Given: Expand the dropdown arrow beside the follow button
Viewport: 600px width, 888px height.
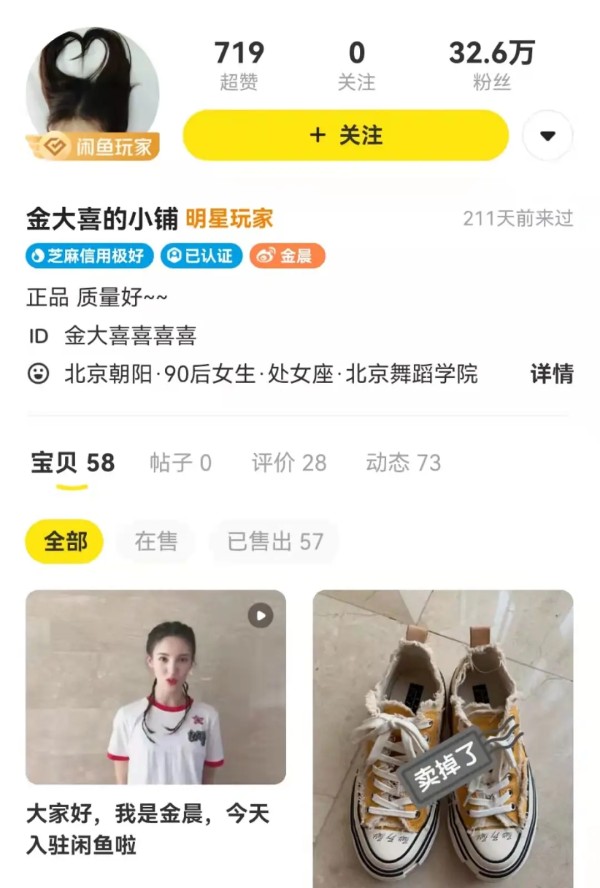Looking at the screenshot, I should (547, 136).
